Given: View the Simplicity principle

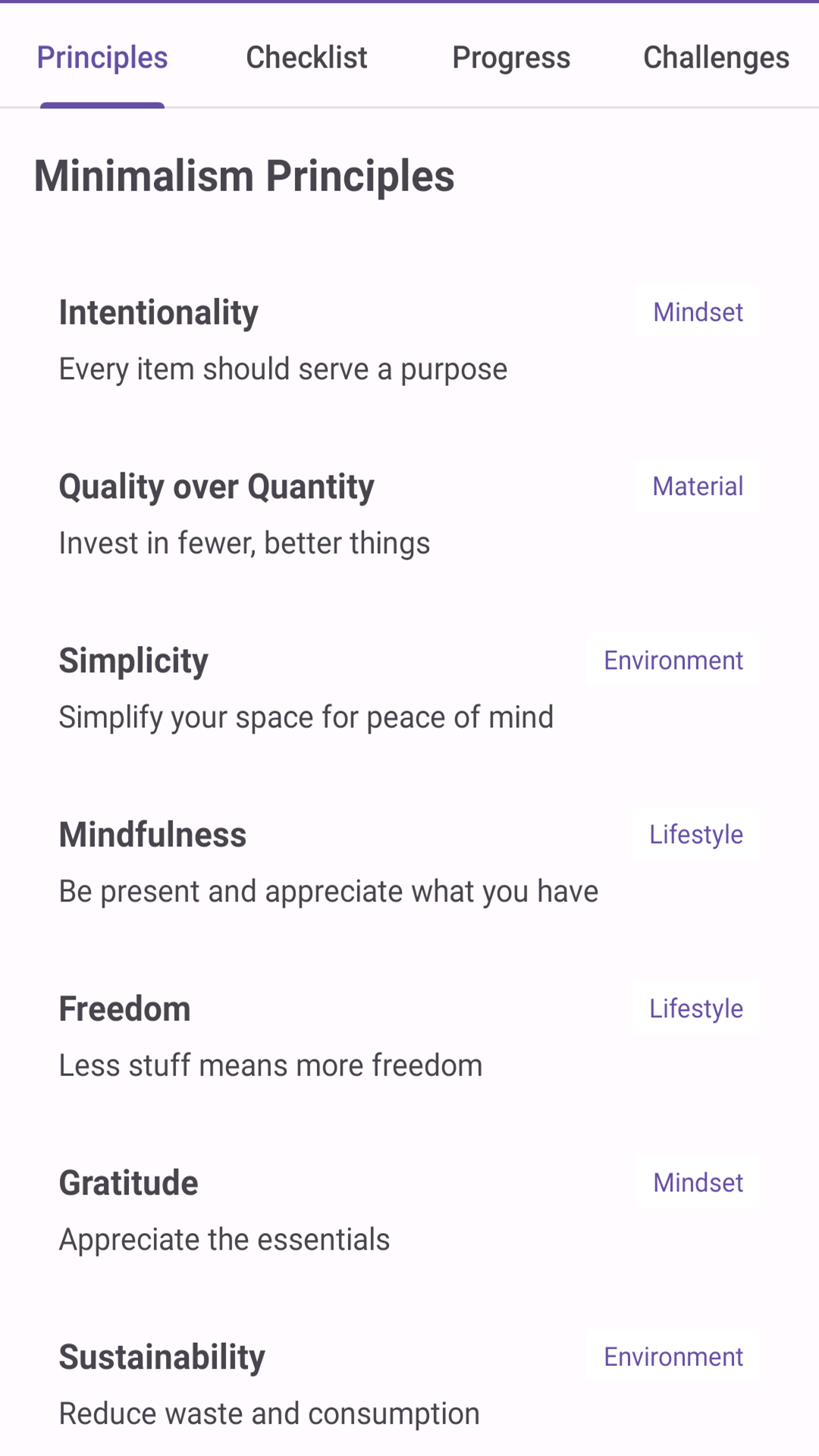Looking at the screenshot, I should tap(409, 689).
